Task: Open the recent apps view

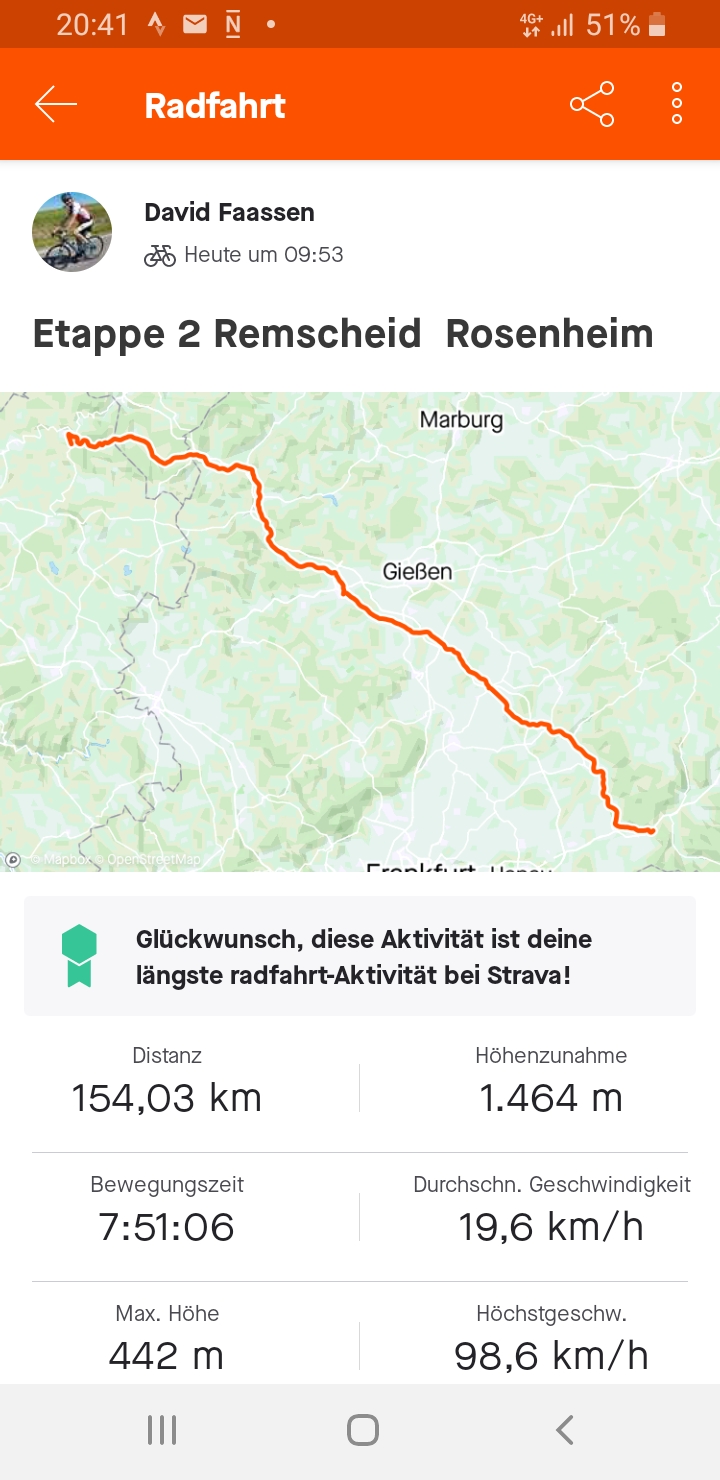Action: [x=162, y=1430]
